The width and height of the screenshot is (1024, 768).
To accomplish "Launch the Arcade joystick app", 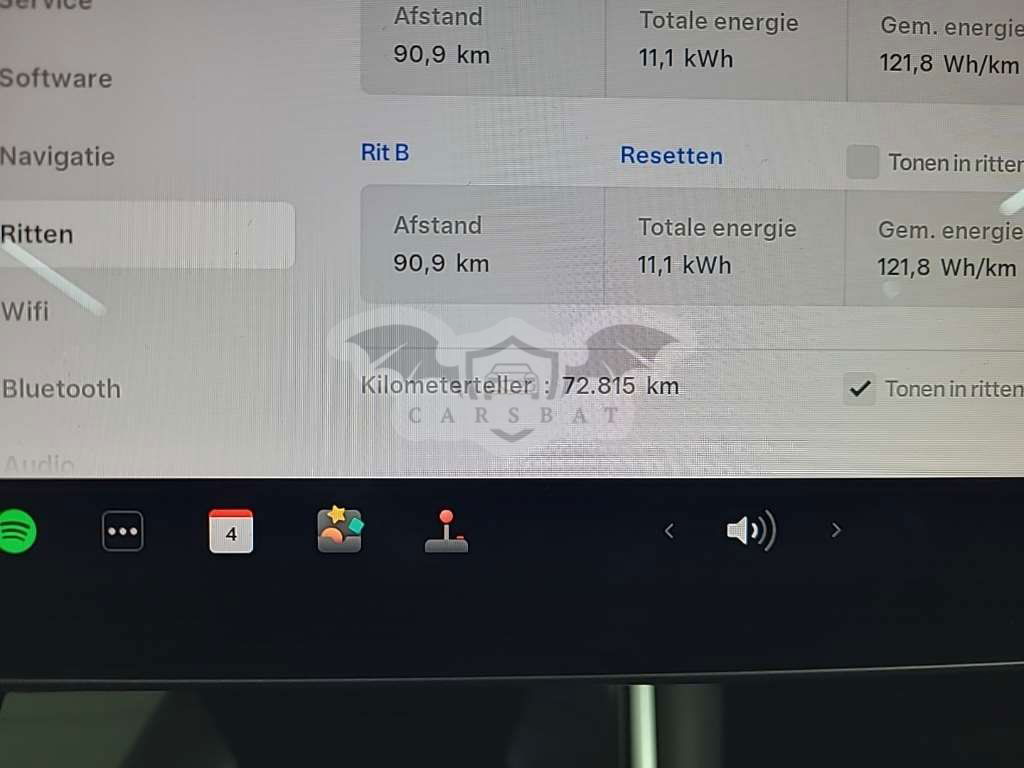I will (446, 531).
